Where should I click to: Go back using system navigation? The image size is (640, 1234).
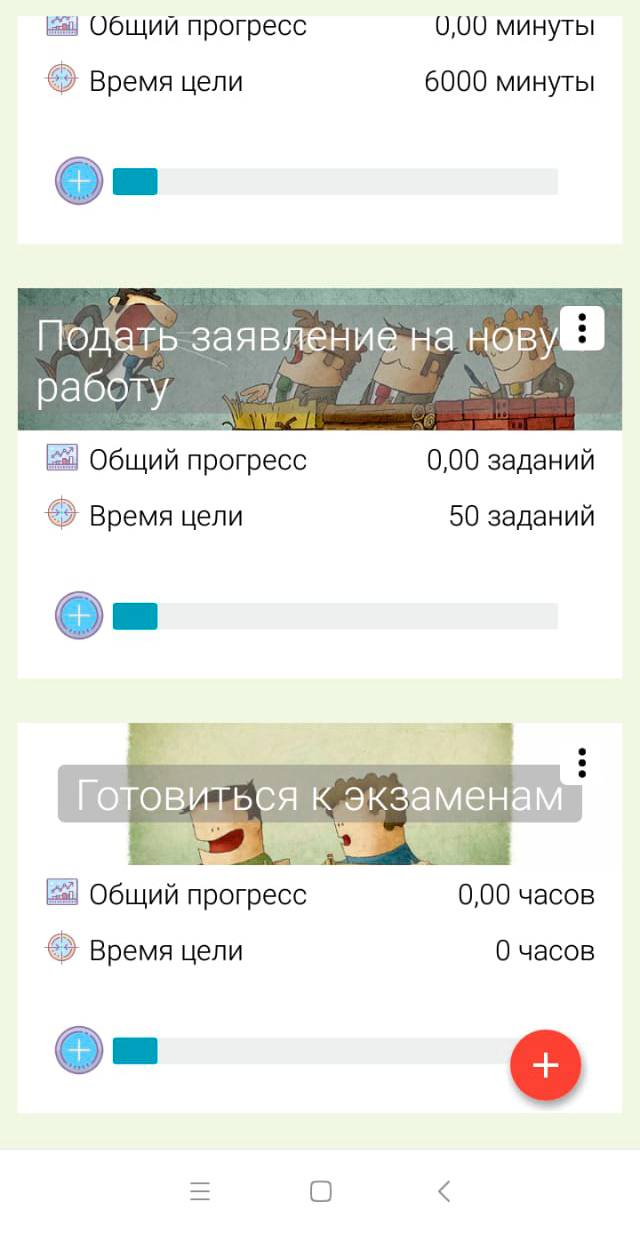(444, 1191)
